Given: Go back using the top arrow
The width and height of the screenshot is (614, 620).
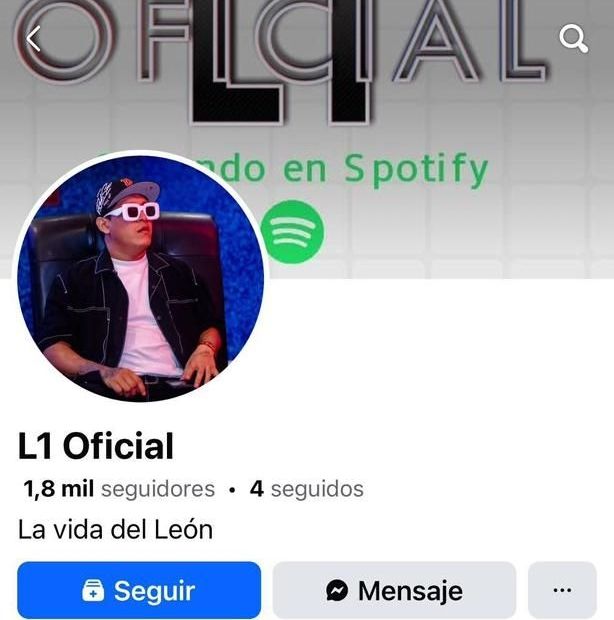Looking at the screenshot, I should (x=33, y=39).
